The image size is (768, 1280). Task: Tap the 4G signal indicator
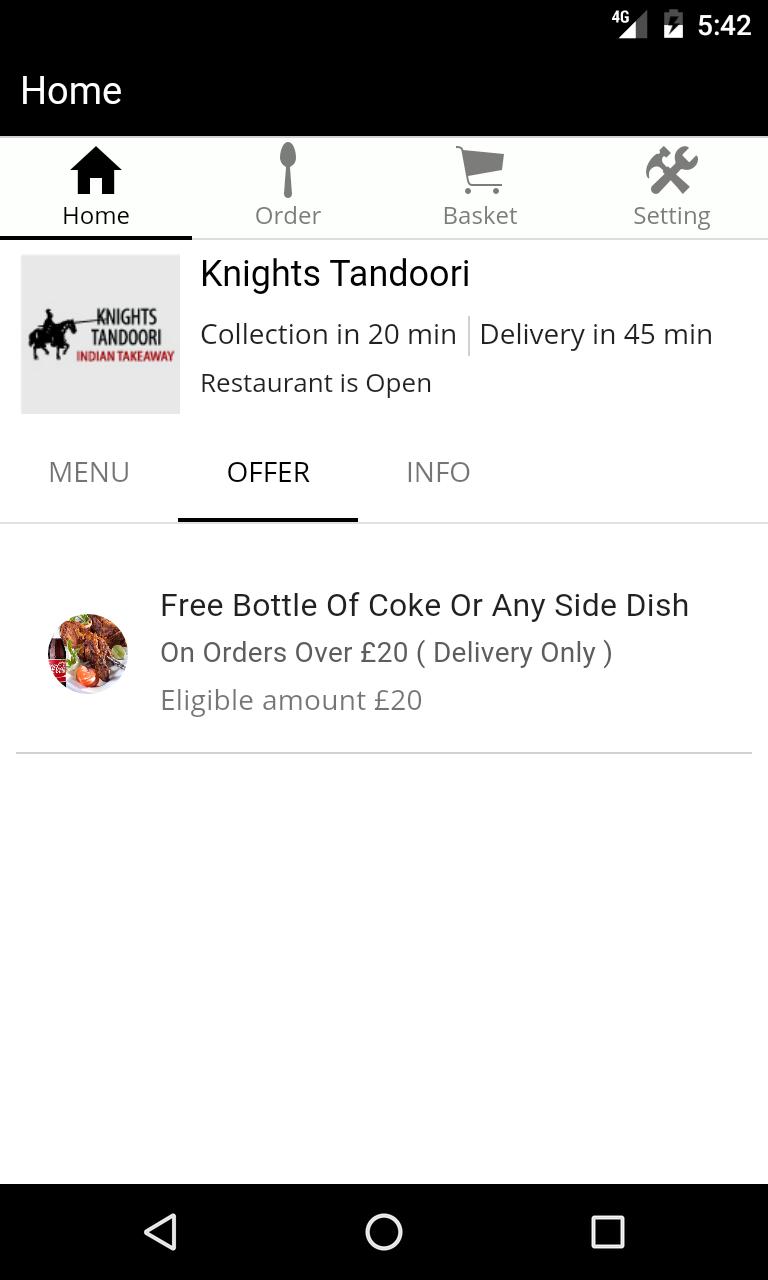630,24
